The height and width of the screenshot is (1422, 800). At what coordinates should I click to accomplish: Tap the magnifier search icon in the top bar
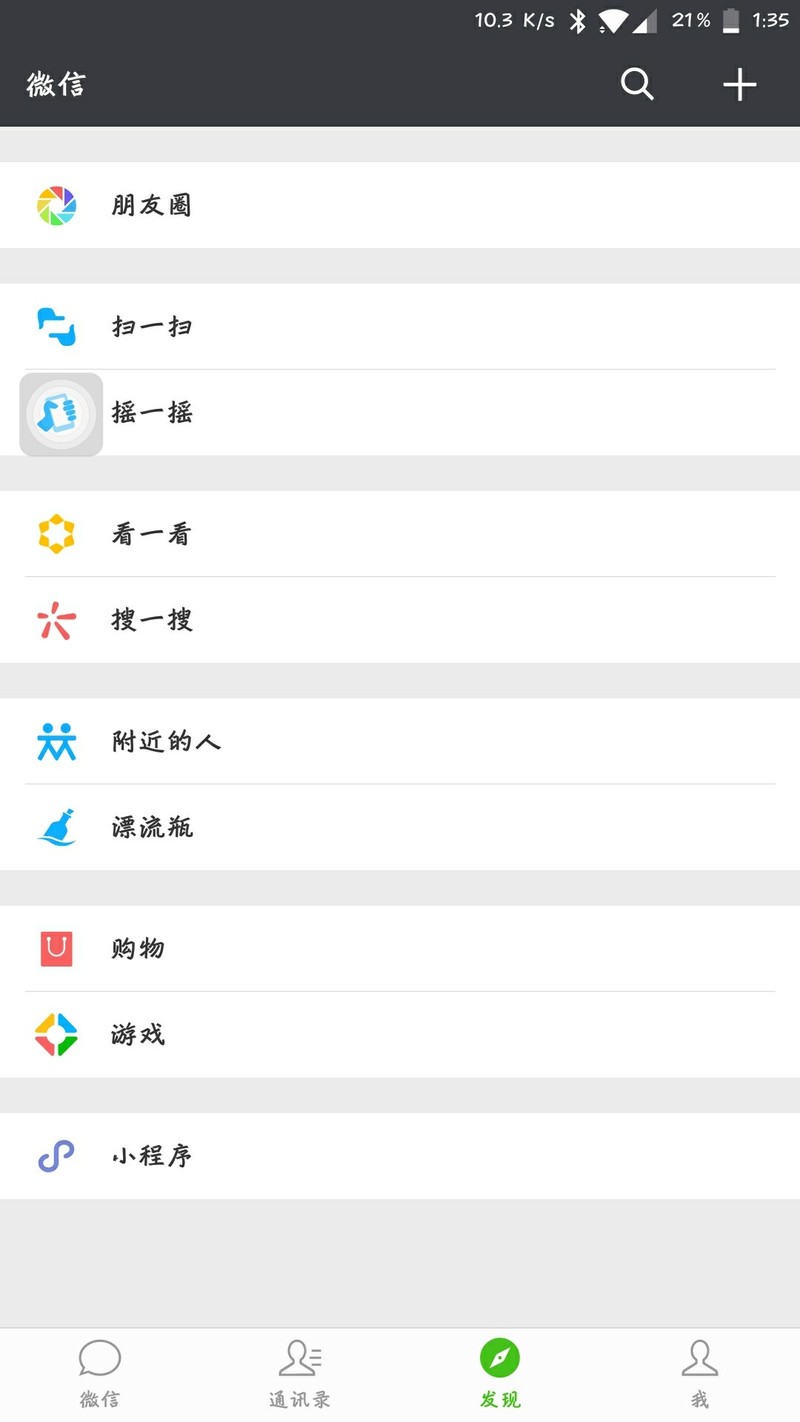(x=637, y=85)
